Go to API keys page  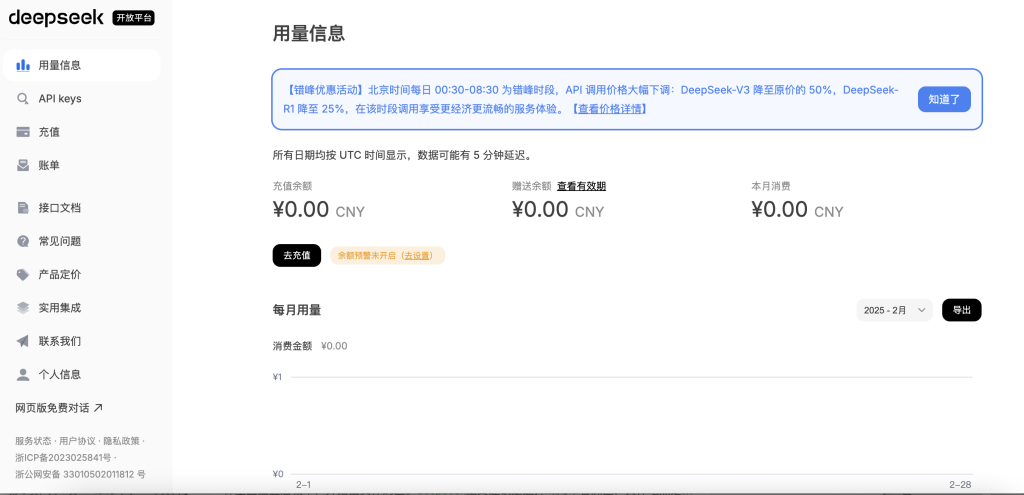pyautogui.click(x=60, y=99)
